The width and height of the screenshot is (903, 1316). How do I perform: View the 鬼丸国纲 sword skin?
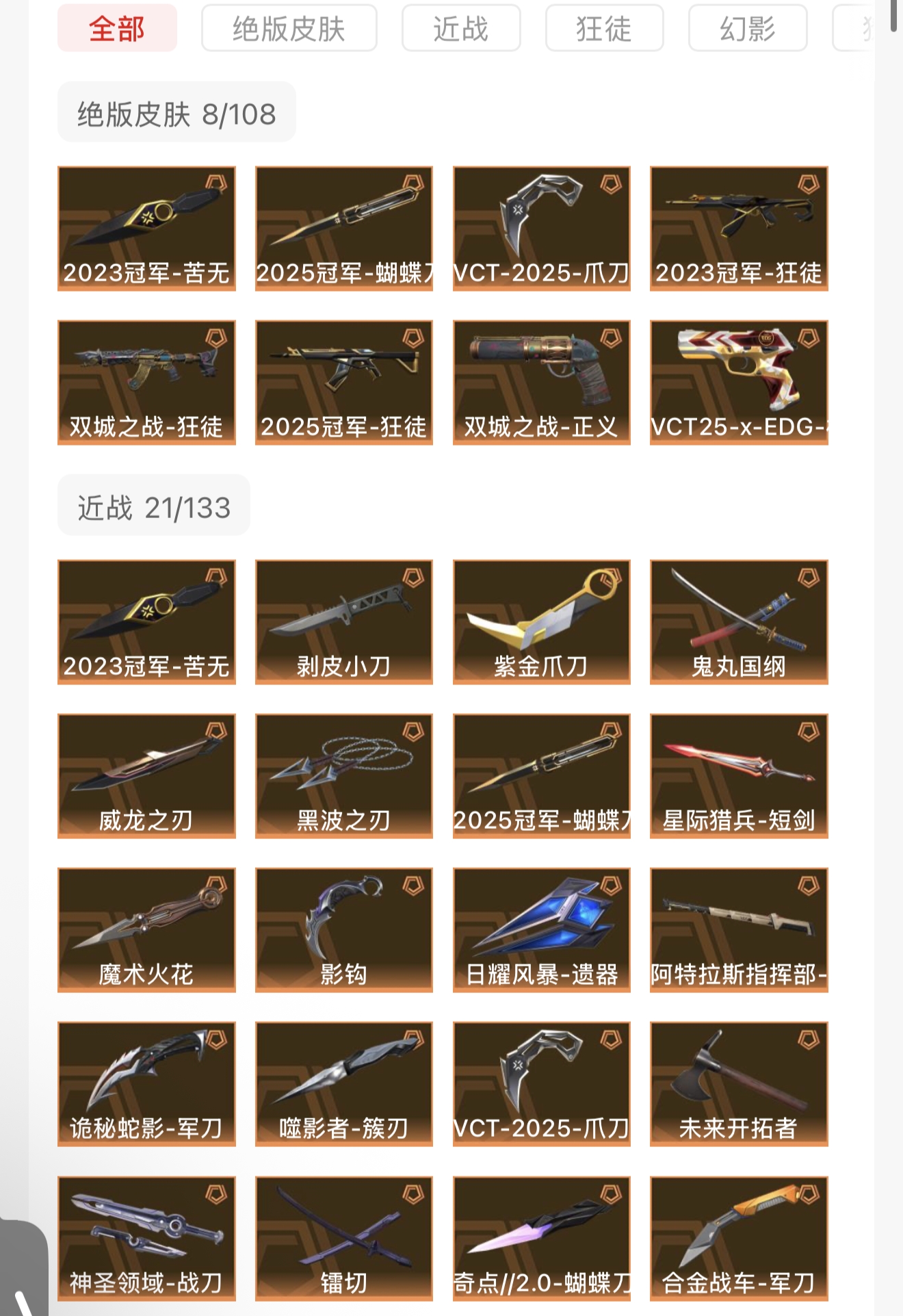click(x=739, y=621)
